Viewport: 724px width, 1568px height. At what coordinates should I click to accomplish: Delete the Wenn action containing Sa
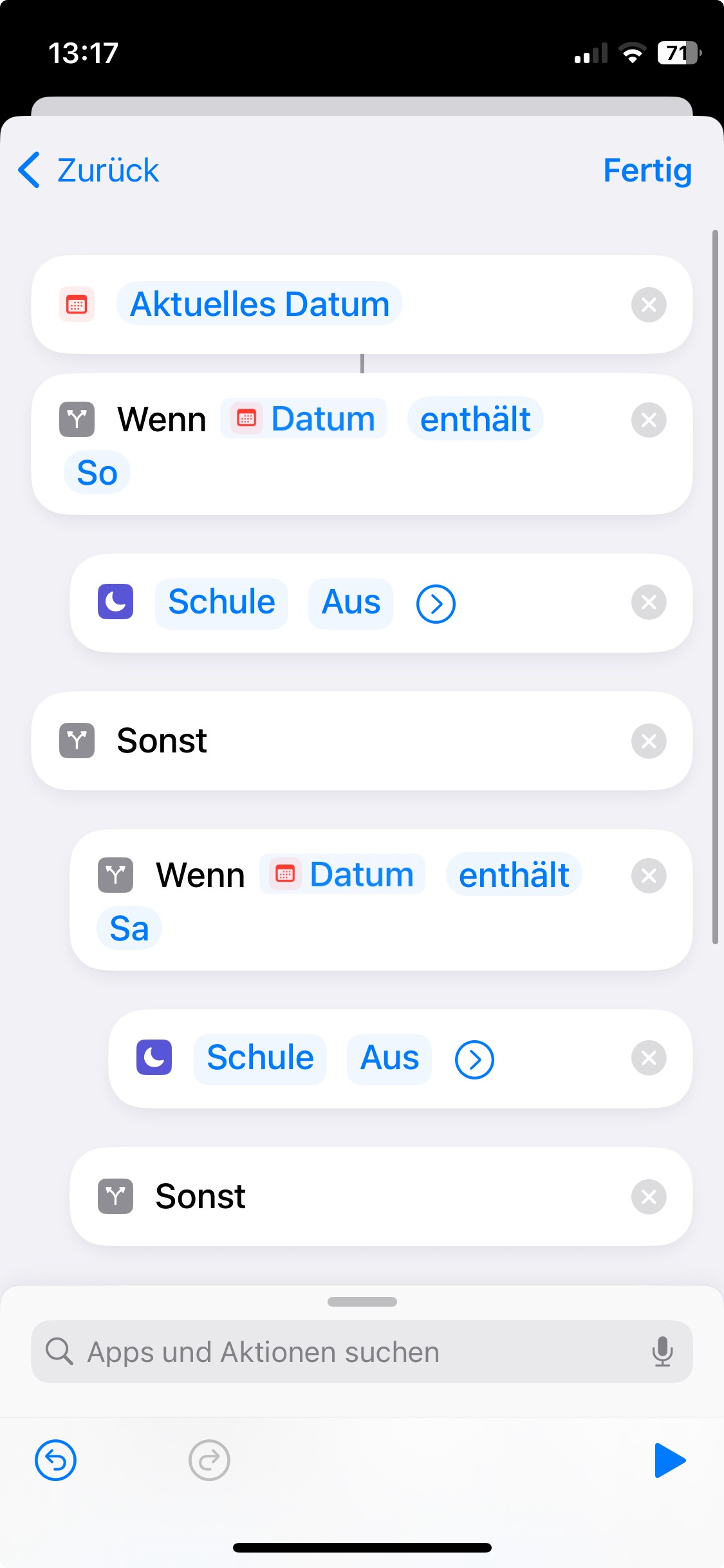click(x=648, y=875)
